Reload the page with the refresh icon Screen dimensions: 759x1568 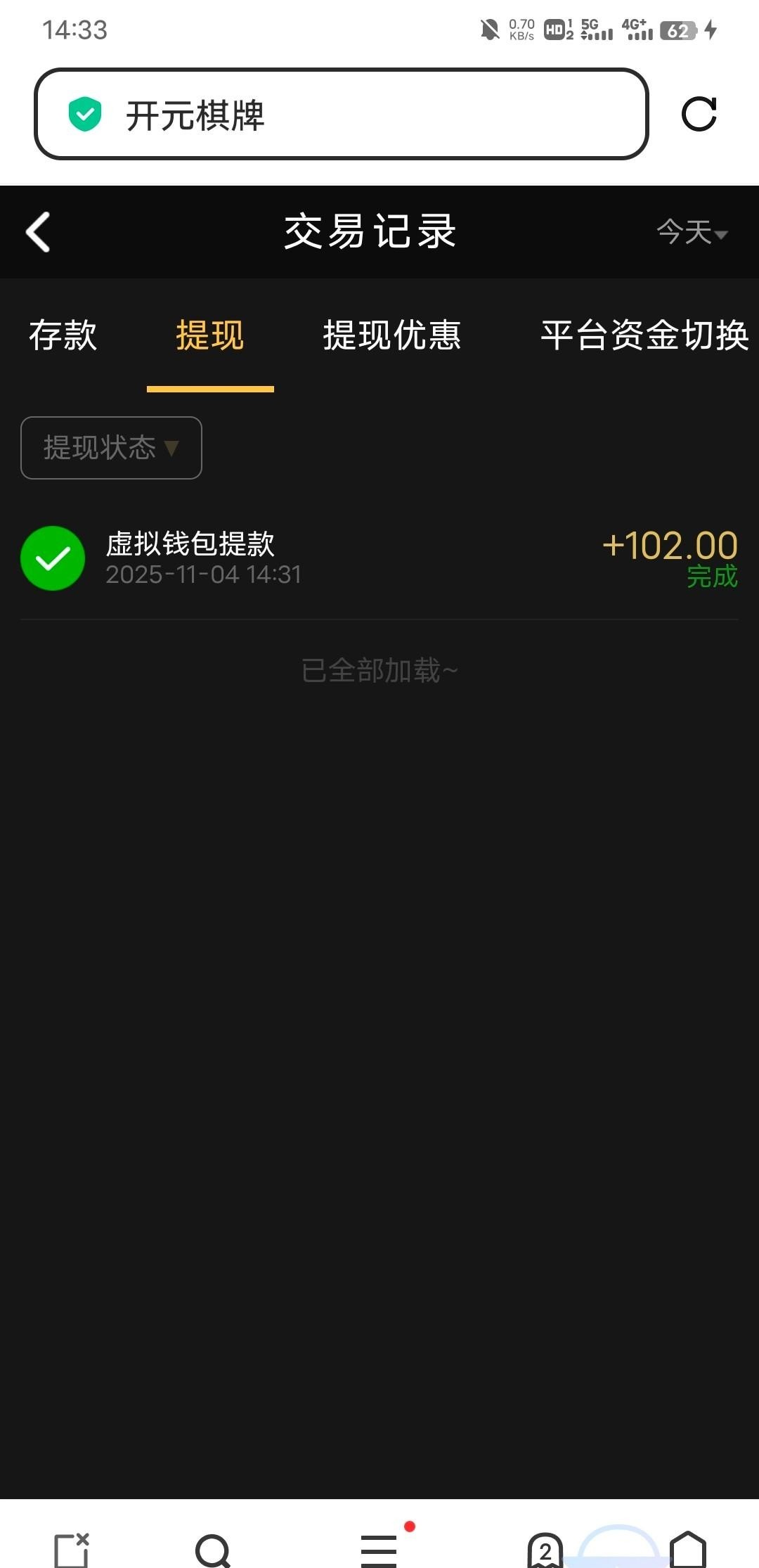pyautogui.click(x=699, y=114)
